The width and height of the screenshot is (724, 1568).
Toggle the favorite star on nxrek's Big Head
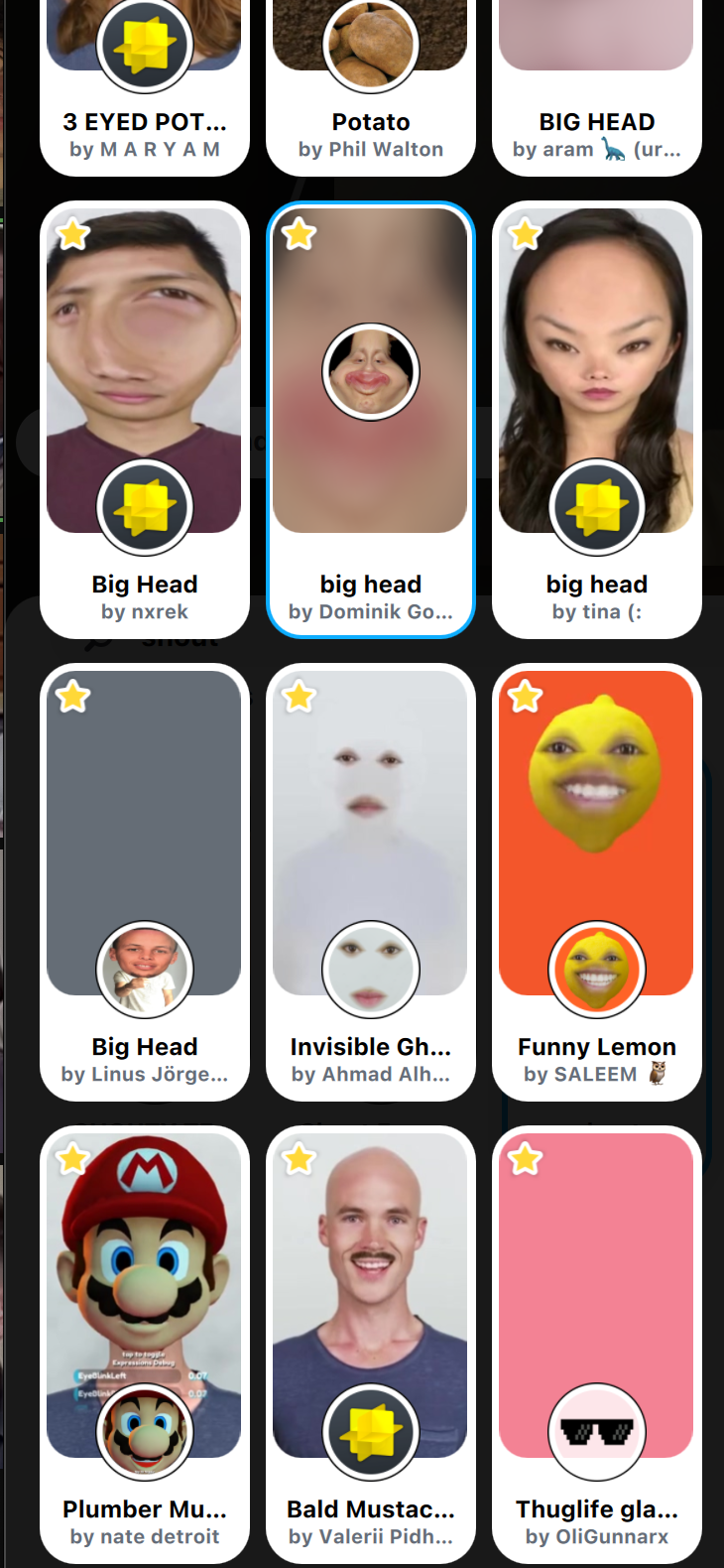click(x=73, y=235)
